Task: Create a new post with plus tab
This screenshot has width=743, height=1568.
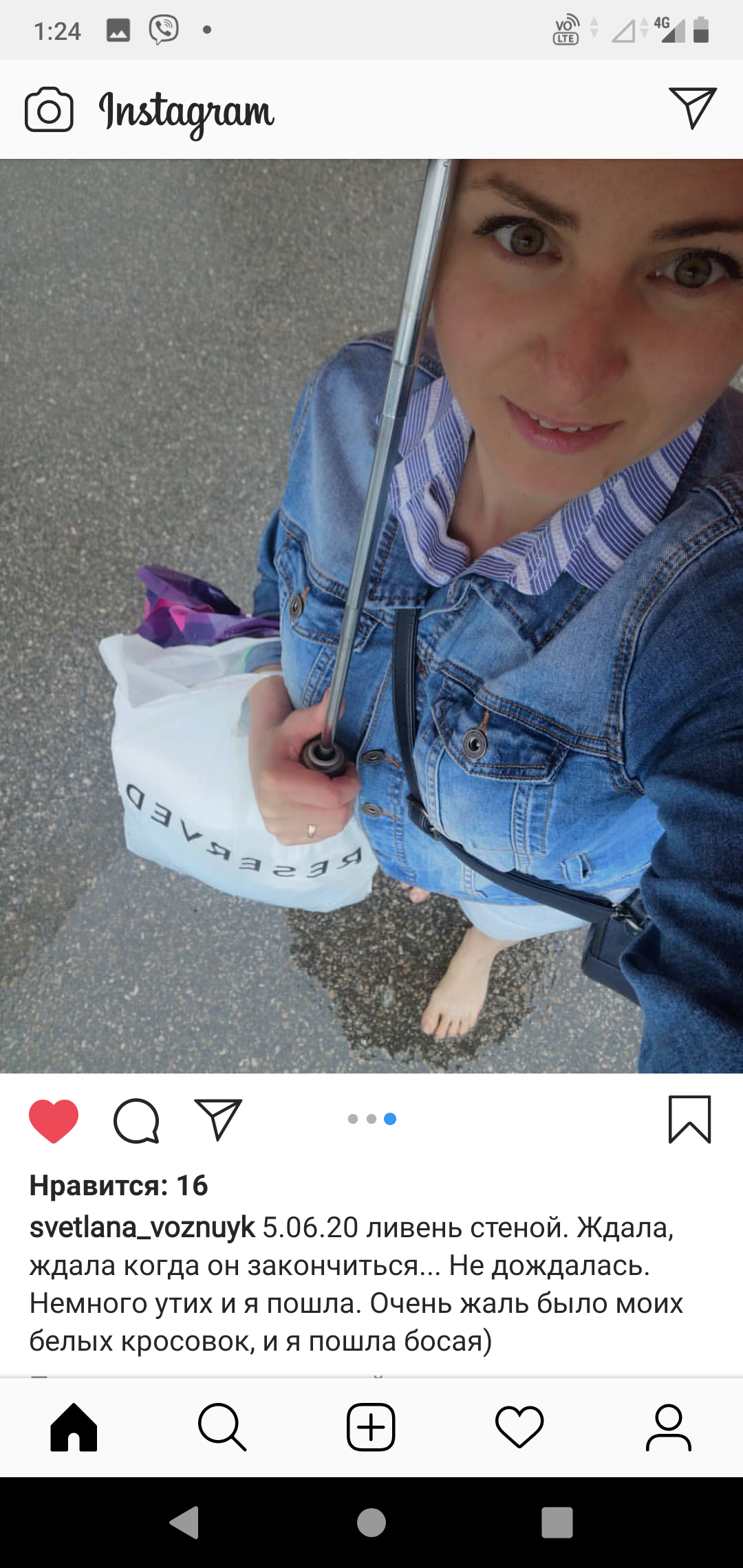Action: (371, 1428)
